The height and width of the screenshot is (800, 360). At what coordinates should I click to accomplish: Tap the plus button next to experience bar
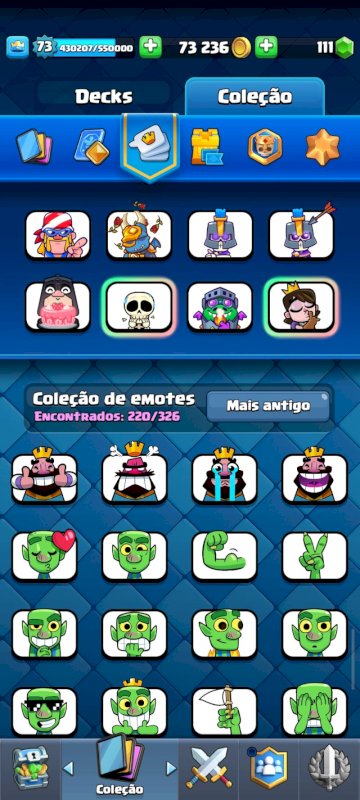pyautogui.click(x=150, y=47)
